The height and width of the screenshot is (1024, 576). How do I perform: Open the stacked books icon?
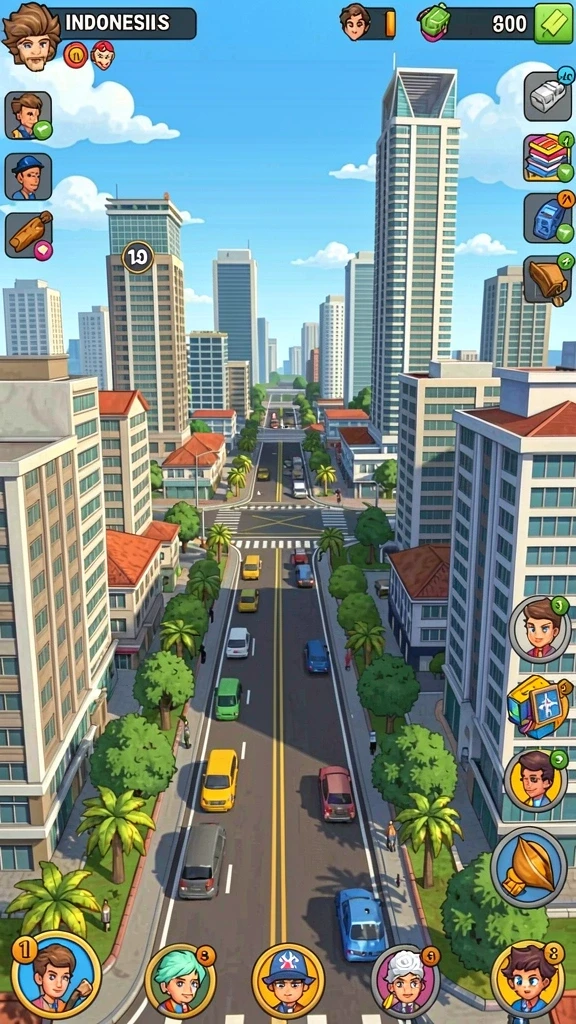pos(548,157)
